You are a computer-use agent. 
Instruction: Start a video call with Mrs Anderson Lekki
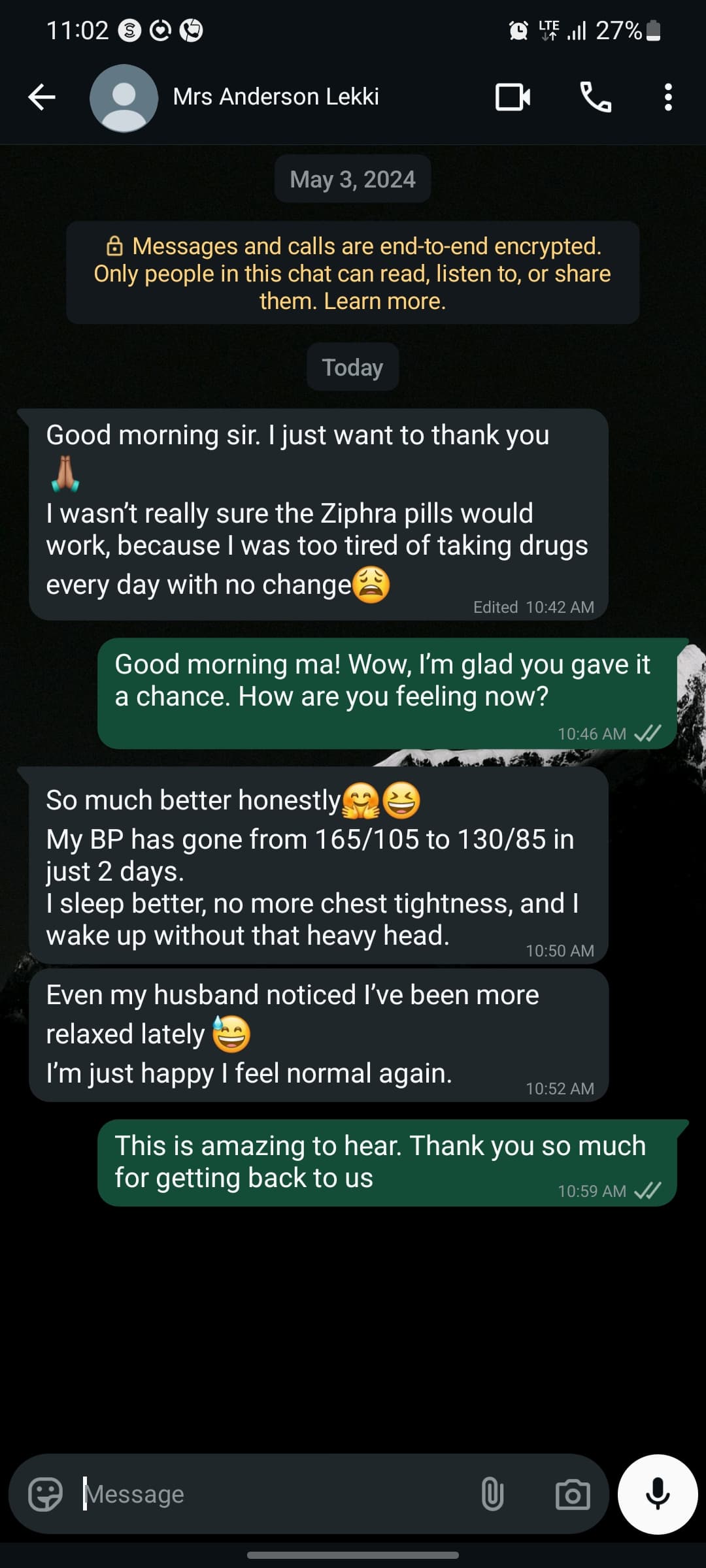click(513, 97)
